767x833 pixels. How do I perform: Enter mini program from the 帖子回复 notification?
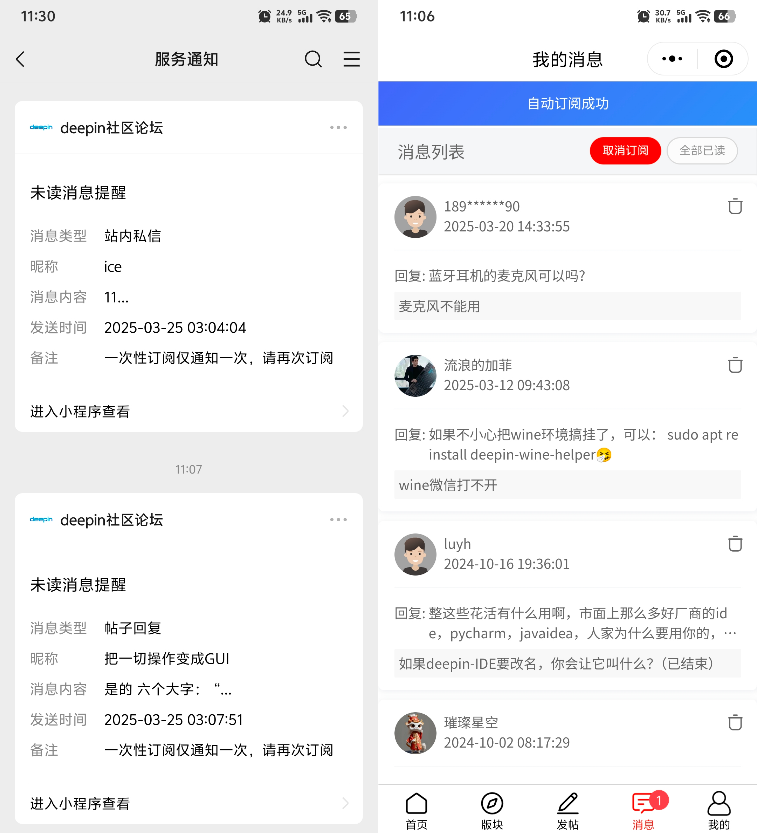pos(188,803)
